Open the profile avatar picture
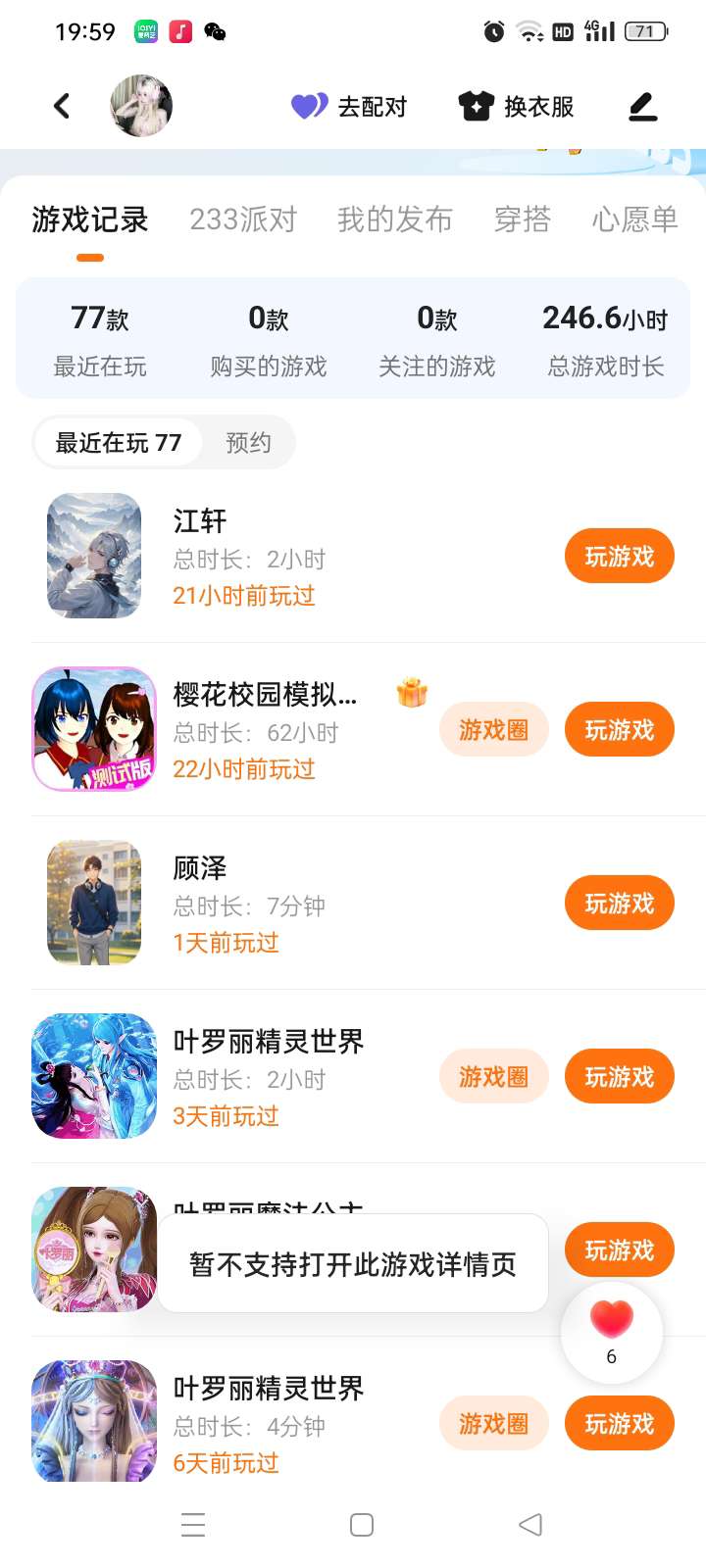This screenshot has width=706, height=1568. tap(141, 106)
